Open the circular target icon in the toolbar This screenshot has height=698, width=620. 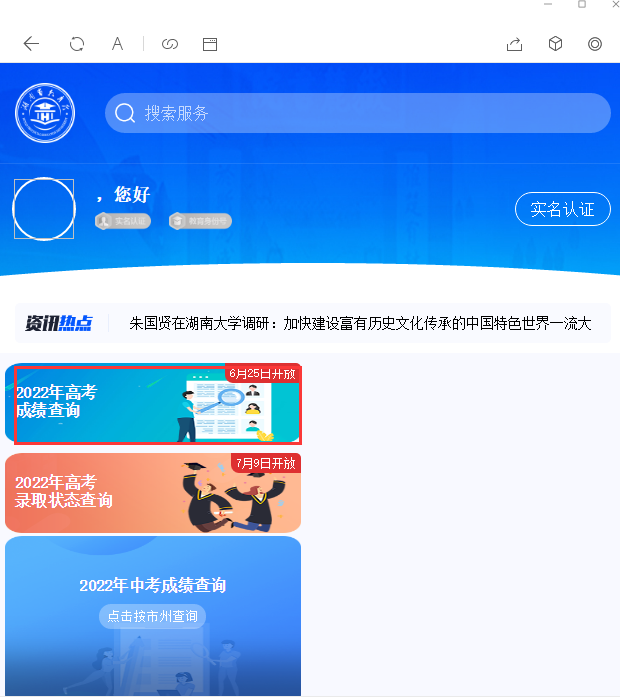[x=595, y=44]
